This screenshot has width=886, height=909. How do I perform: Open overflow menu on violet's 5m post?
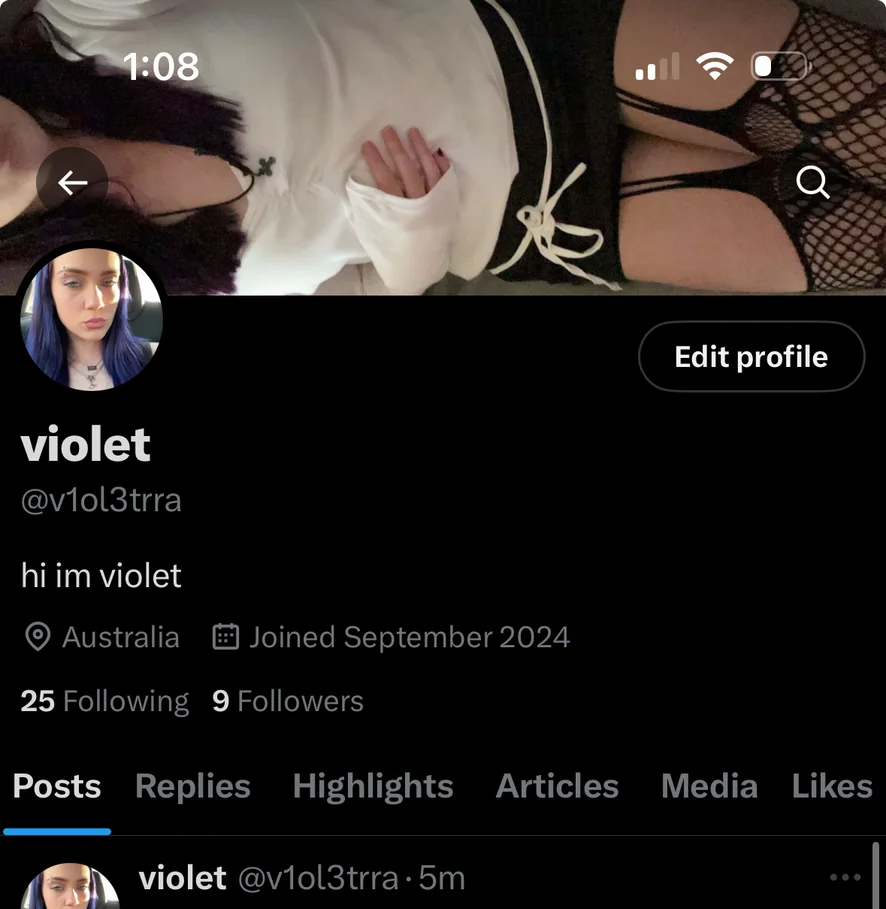point(845,878)
